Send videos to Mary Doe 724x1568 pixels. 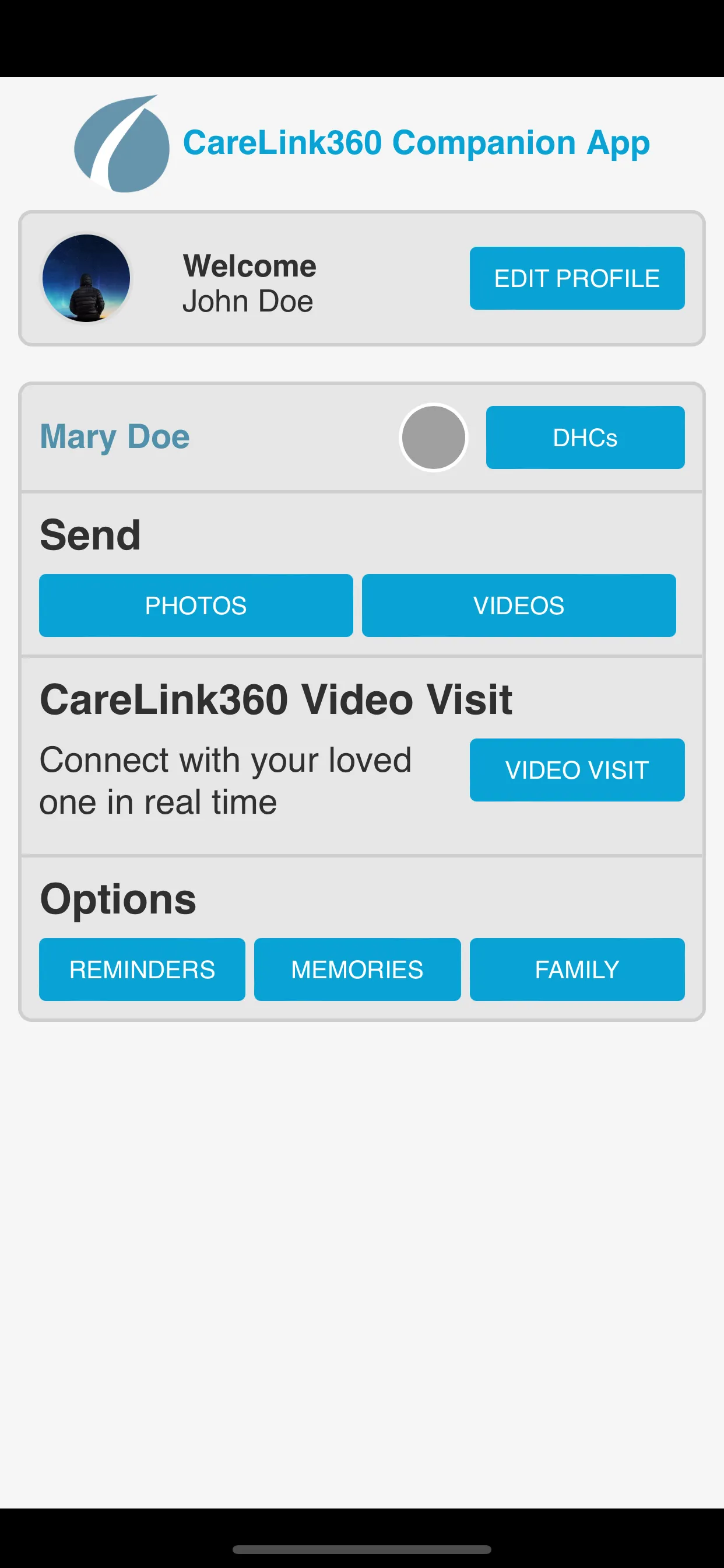click(x=518, y=605)
